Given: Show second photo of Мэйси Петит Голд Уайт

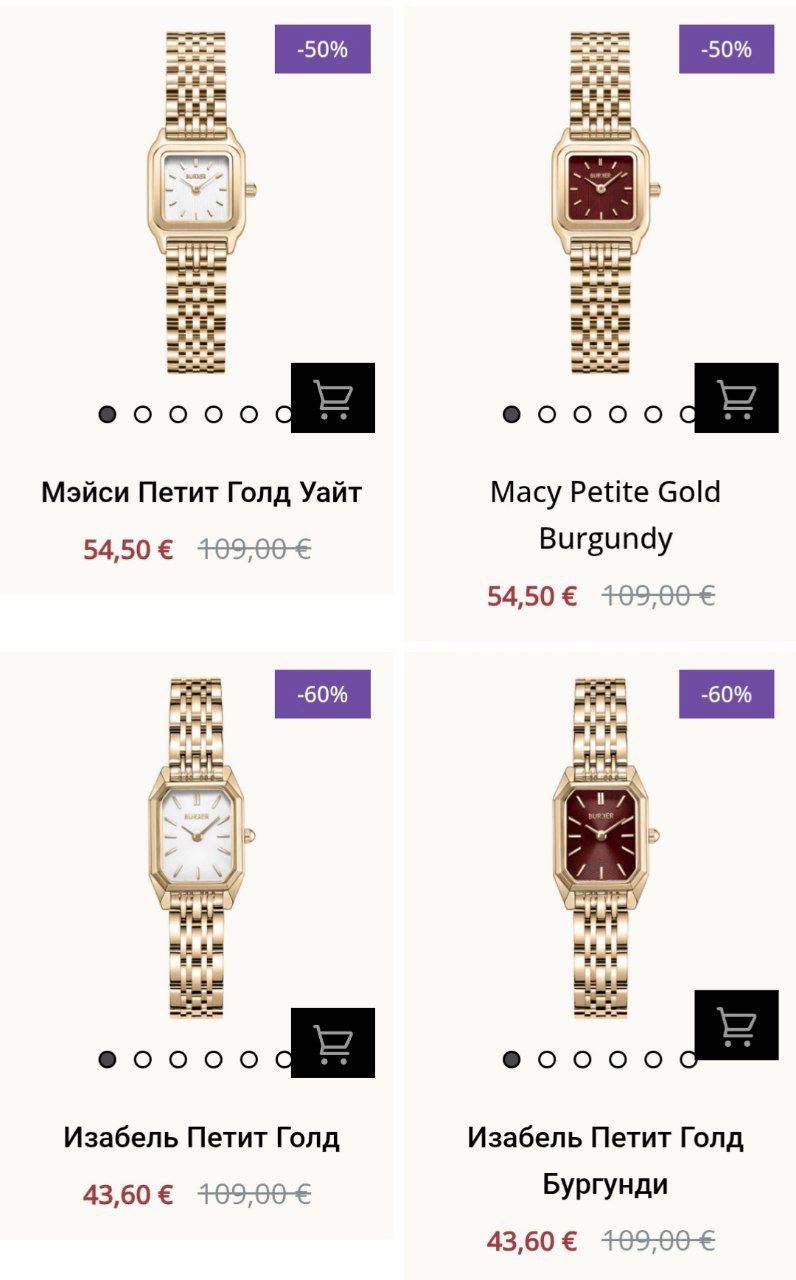Looking at the screenshot, I should (143, 414).
